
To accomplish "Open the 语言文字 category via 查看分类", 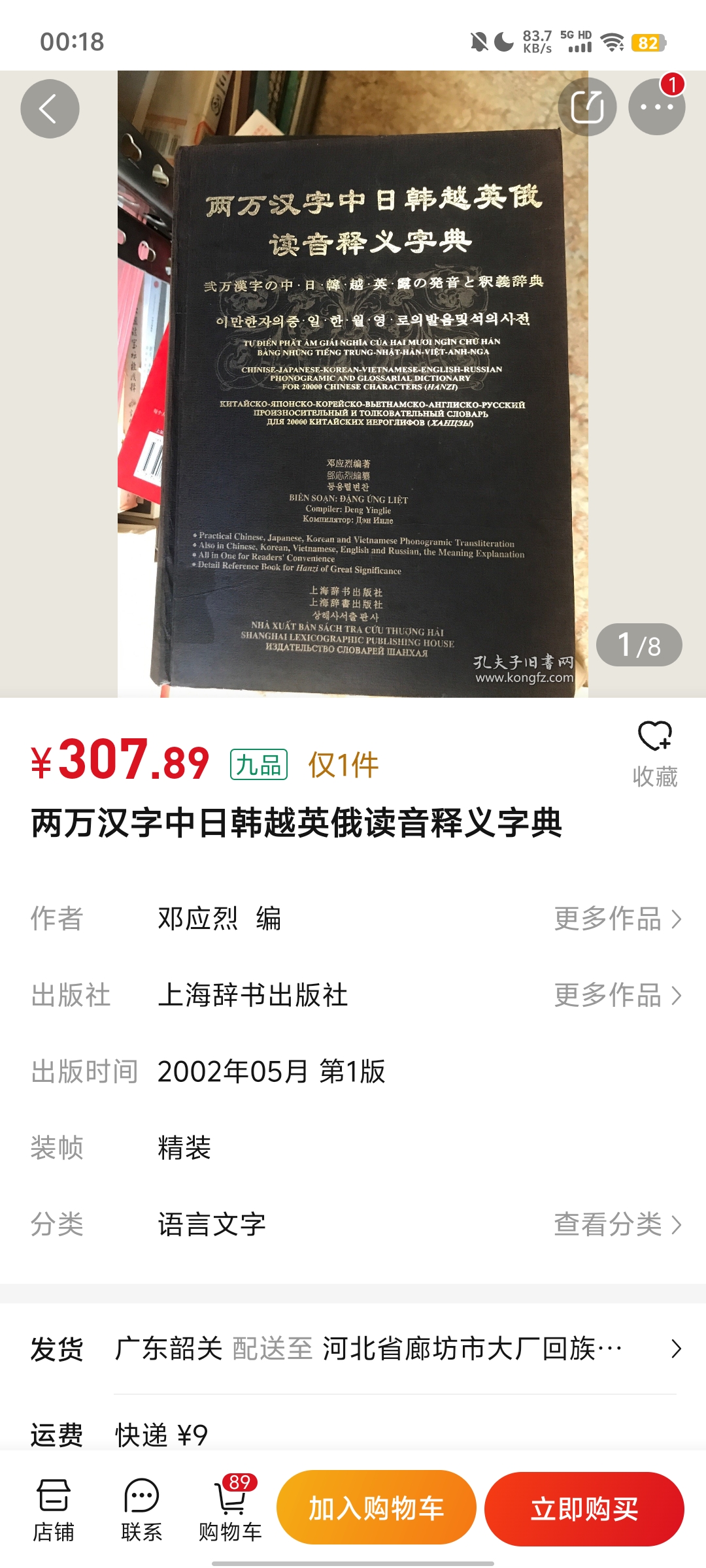I will click(x=617, y=1224).
